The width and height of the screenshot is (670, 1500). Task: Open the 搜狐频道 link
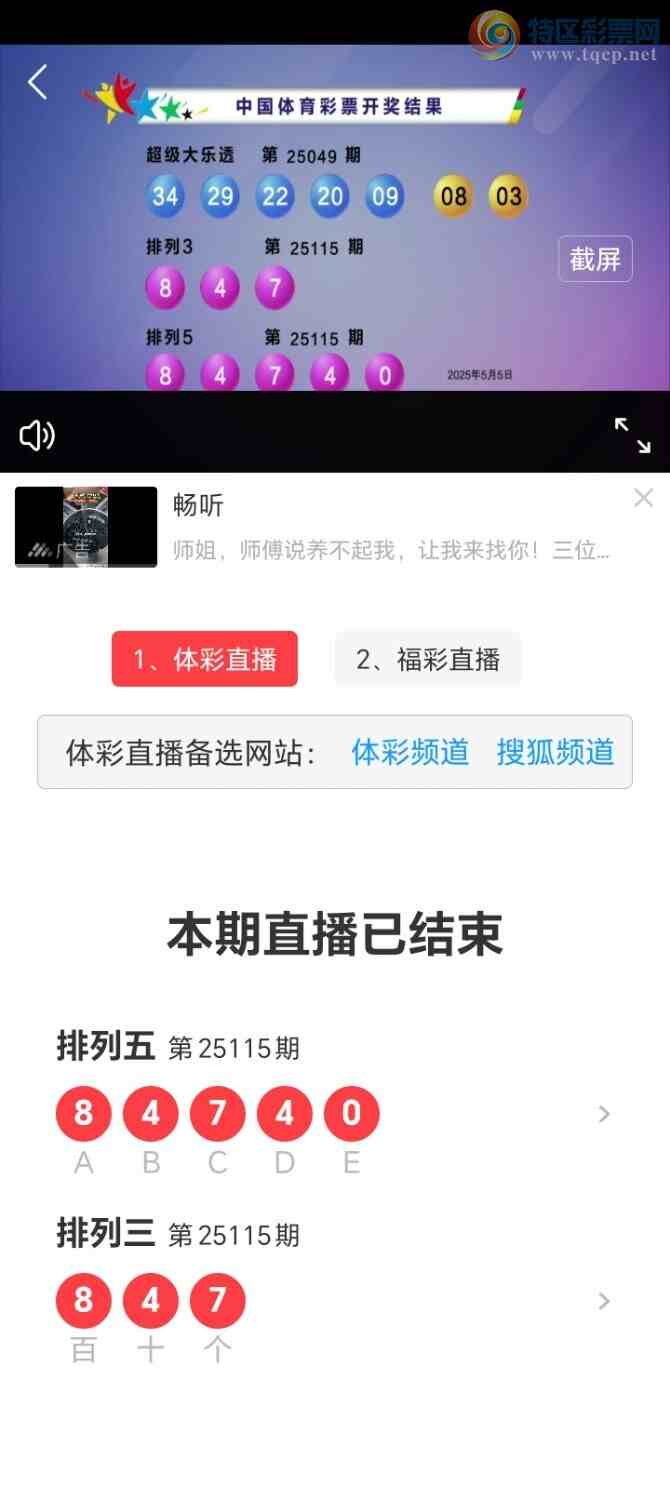[555, 752]
